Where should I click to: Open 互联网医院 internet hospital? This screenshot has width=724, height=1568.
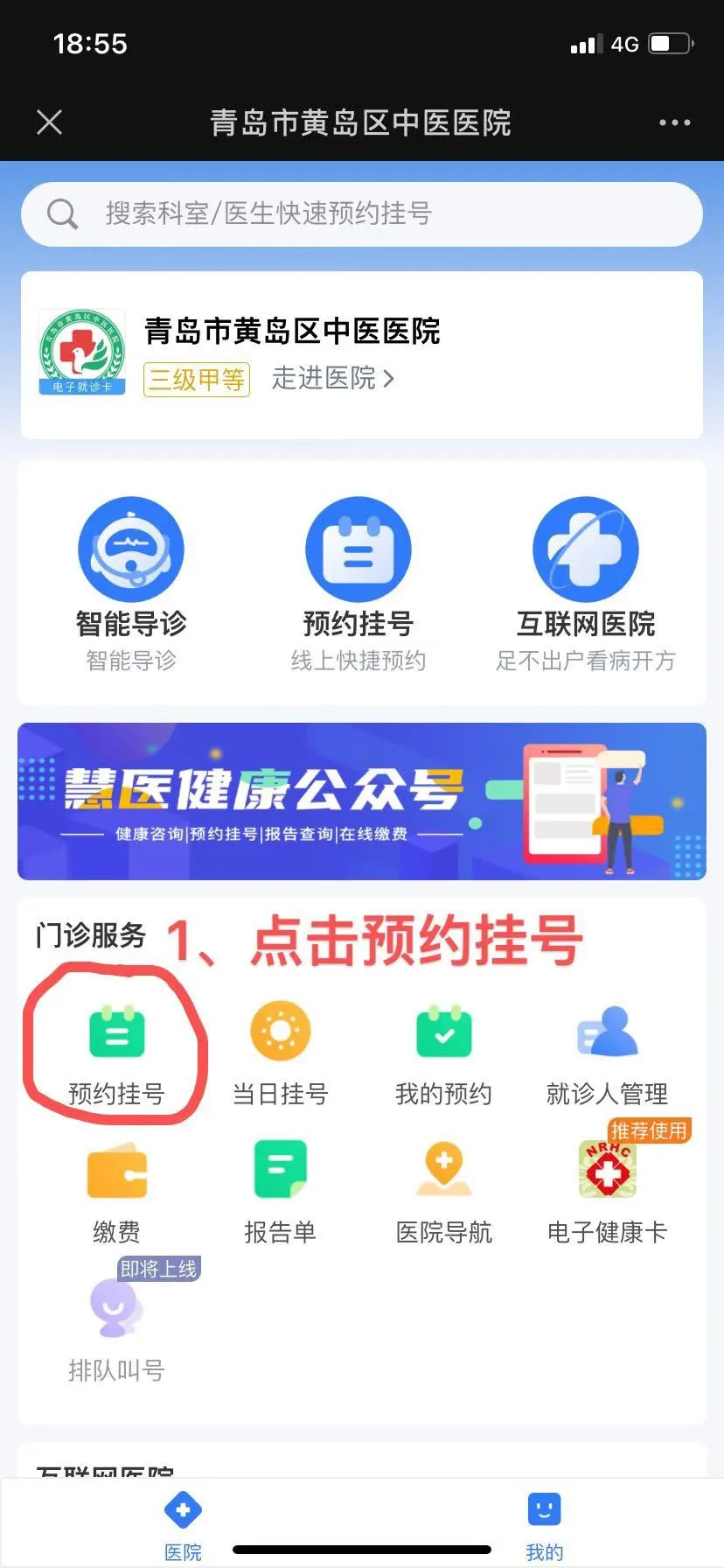click(586, 583)
